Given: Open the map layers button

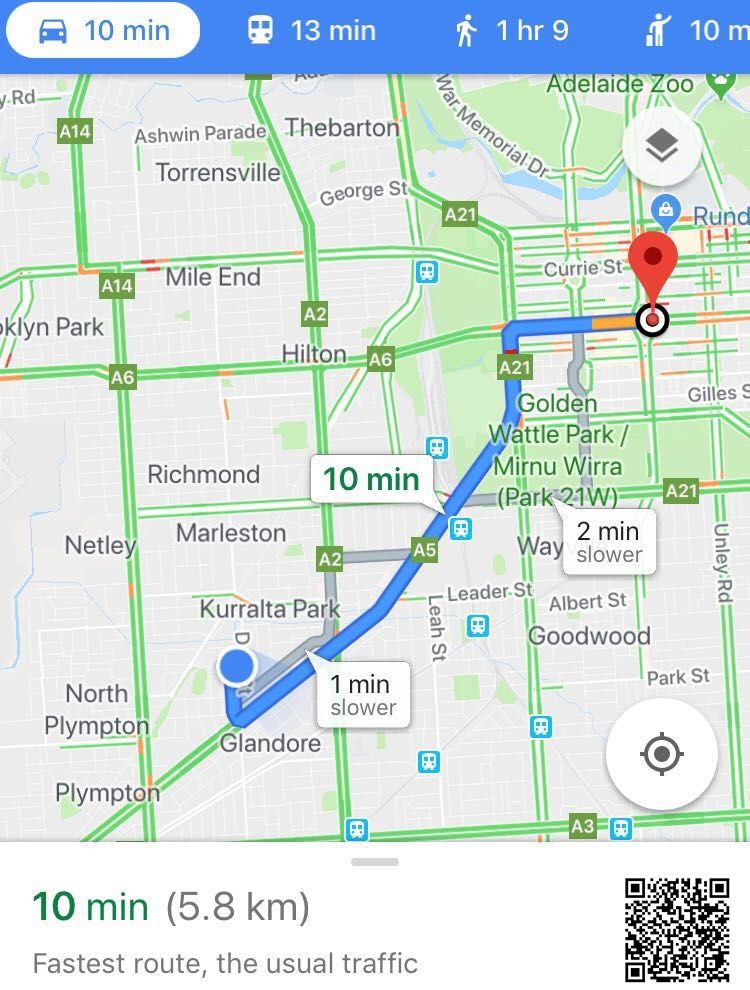Looking at the screenshot, I should point(662,150).
